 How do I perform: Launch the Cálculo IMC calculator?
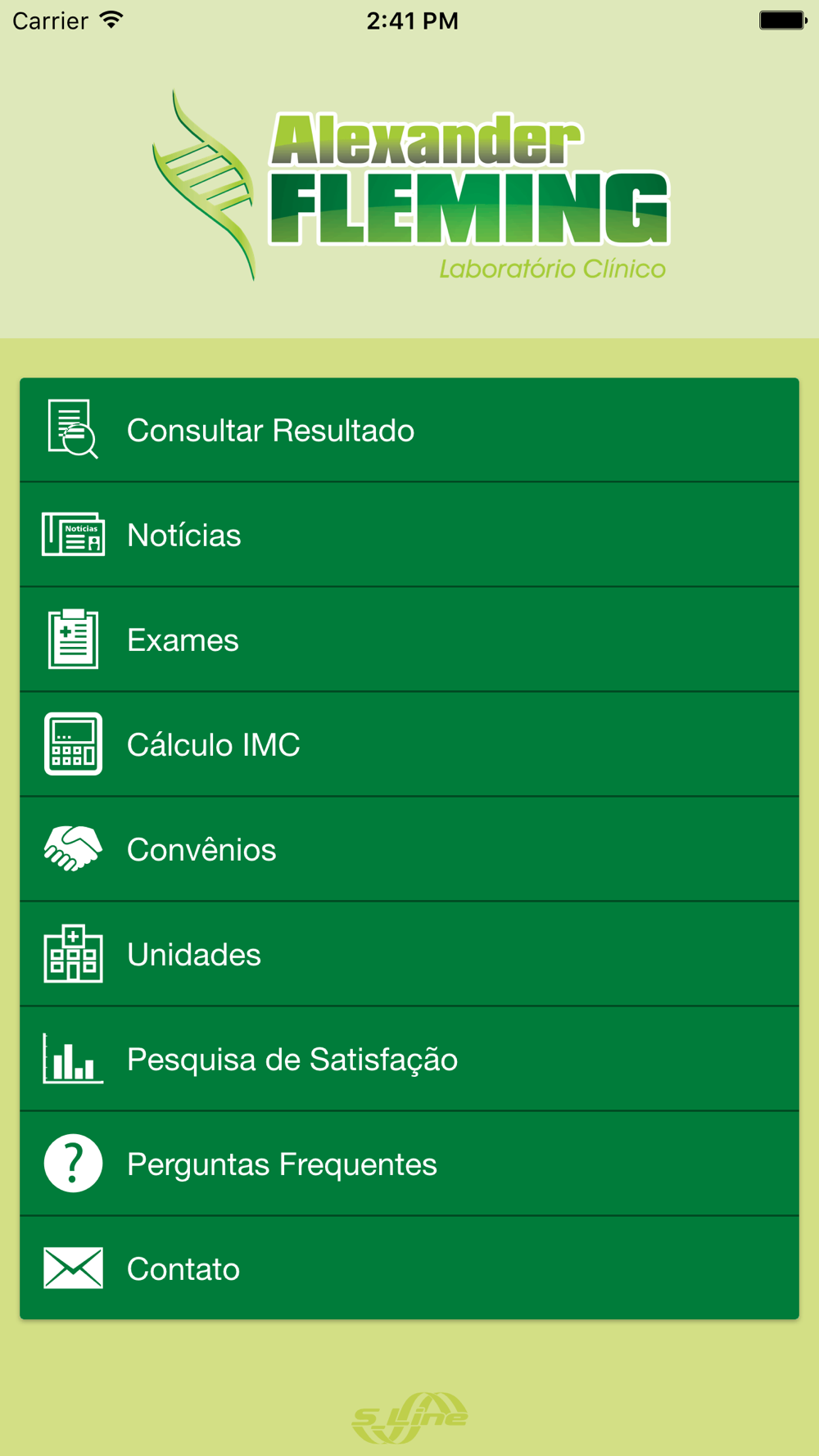click(409, 744)
